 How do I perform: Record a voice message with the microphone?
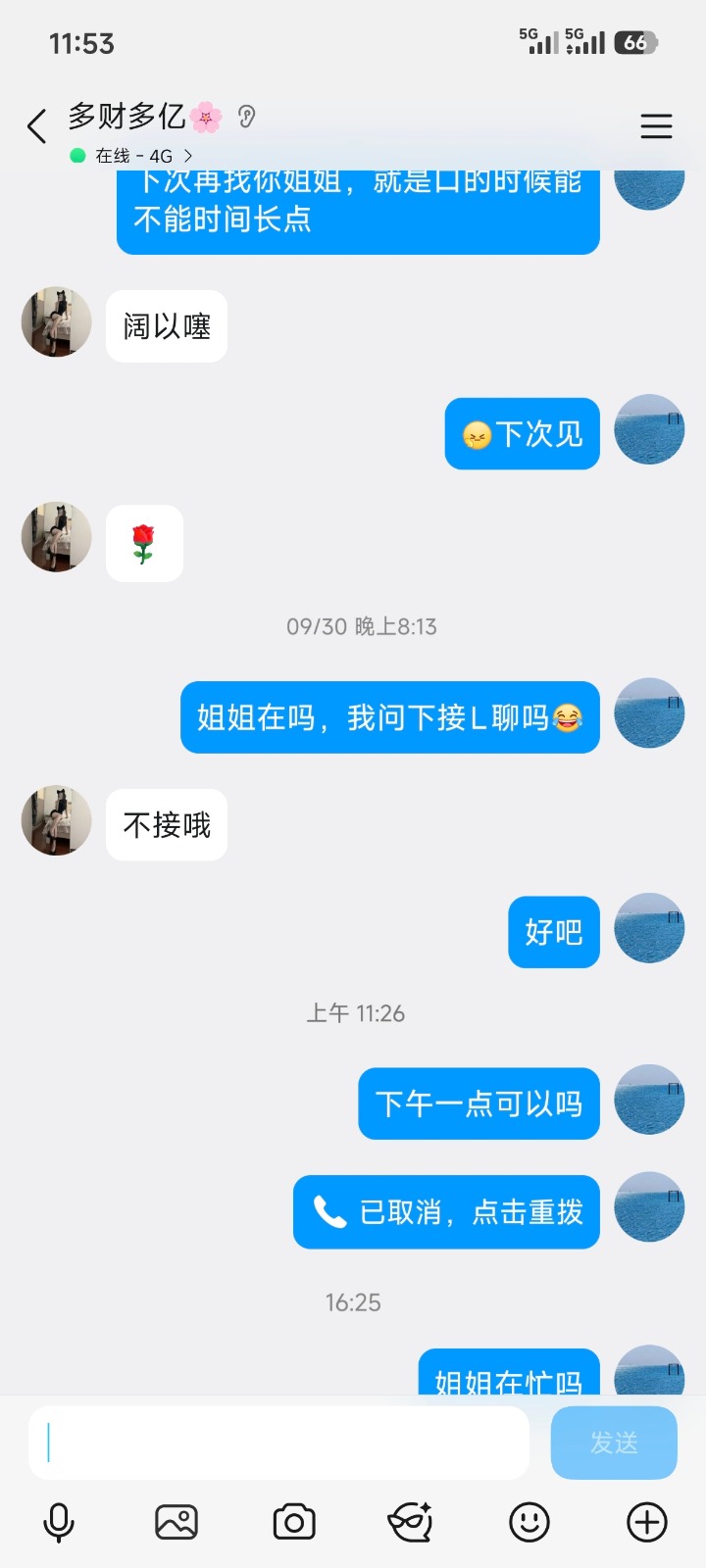tap(59, 1523)
